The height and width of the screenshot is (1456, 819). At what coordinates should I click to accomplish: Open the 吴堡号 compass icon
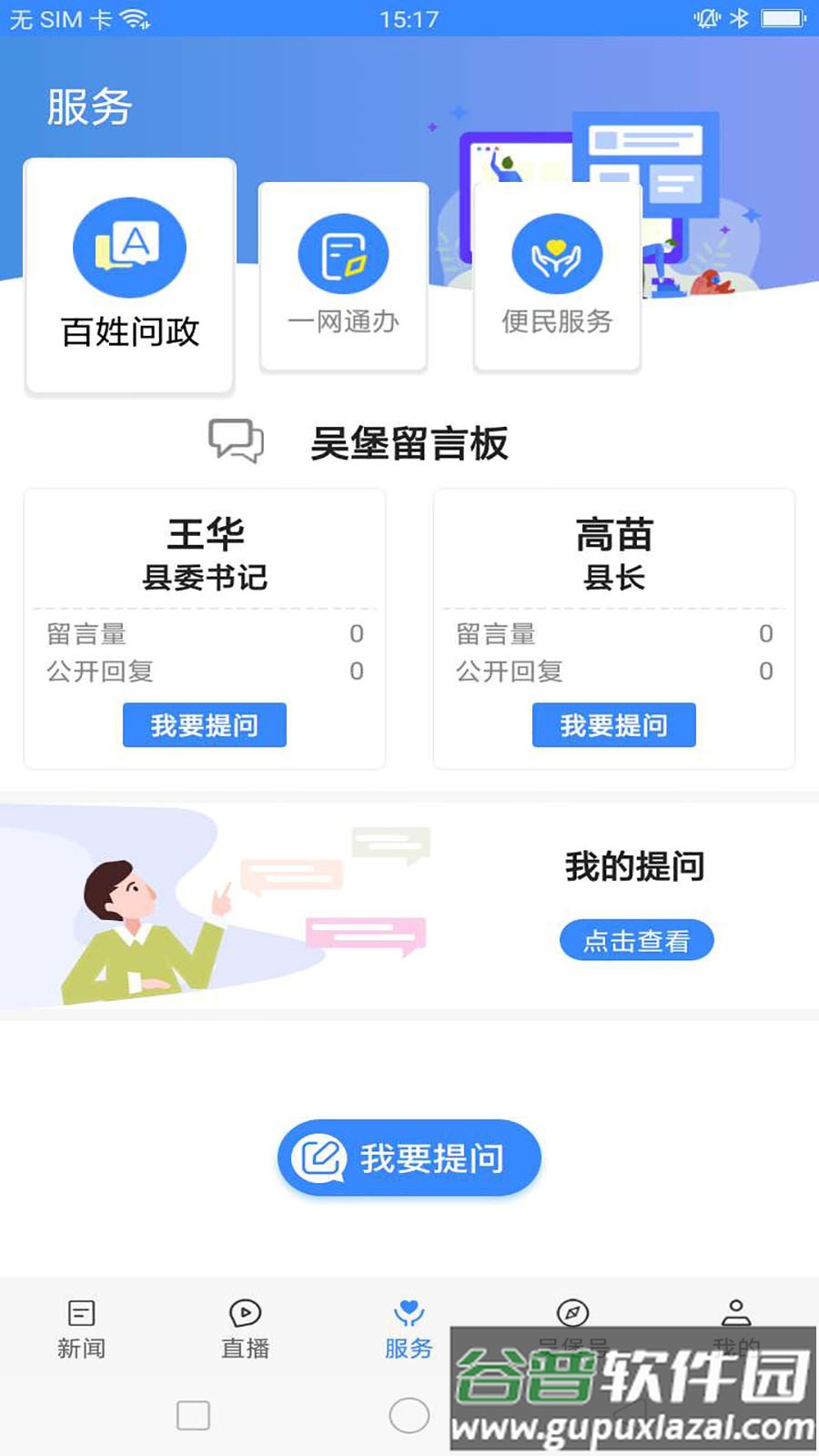pyautogui.click(x=573, y=1313)
